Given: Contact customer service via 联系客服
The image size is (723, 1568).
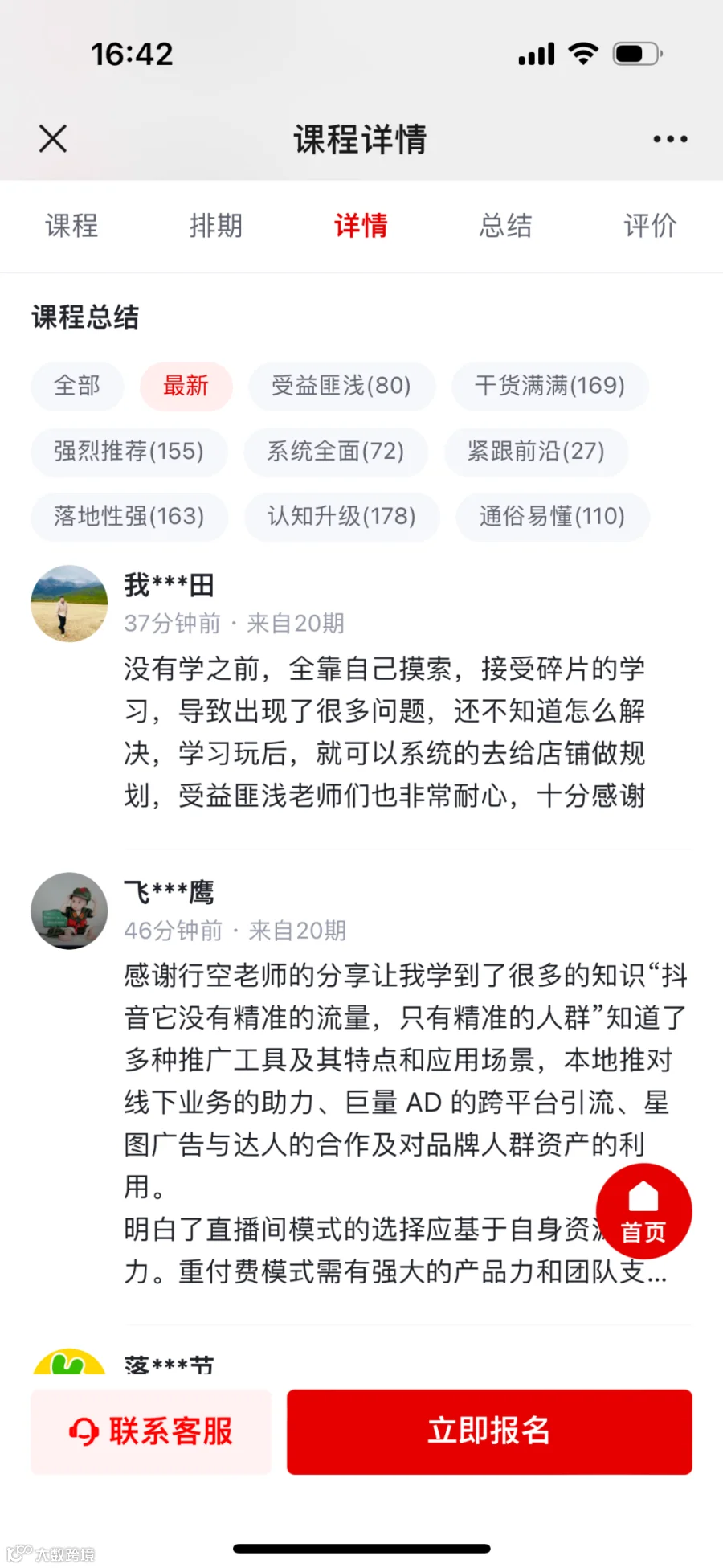Looking at the screenshot, I should click(151, 1431).
